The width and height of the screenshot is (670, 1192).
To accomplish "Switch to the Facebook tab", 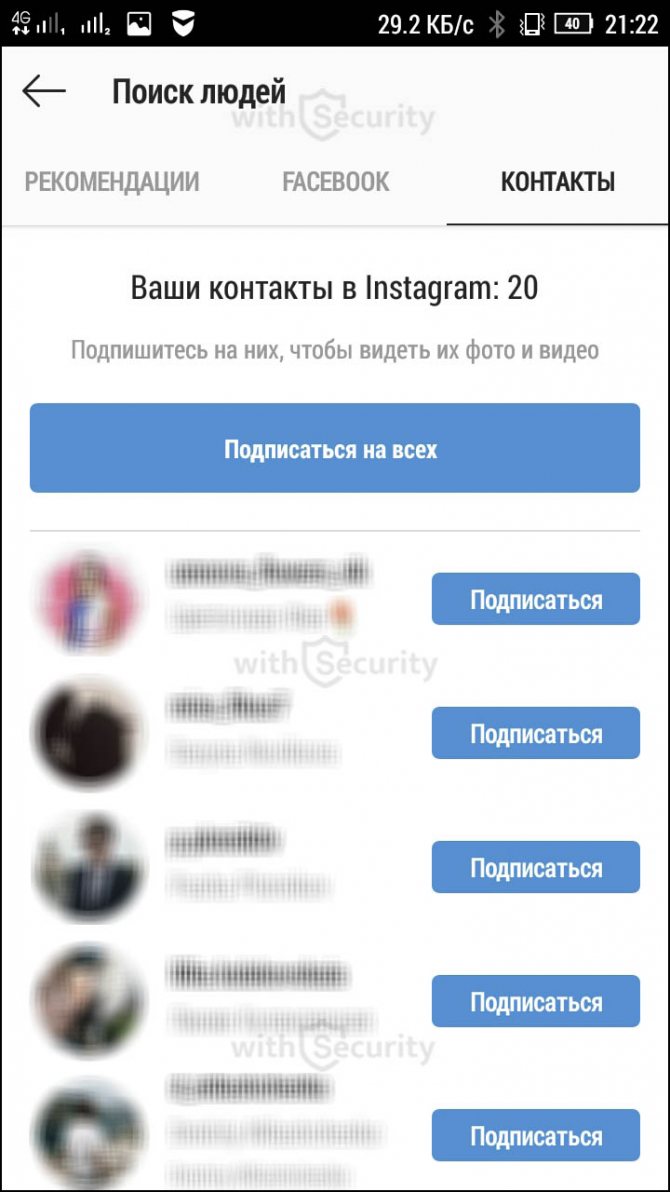I will point(335,182).
